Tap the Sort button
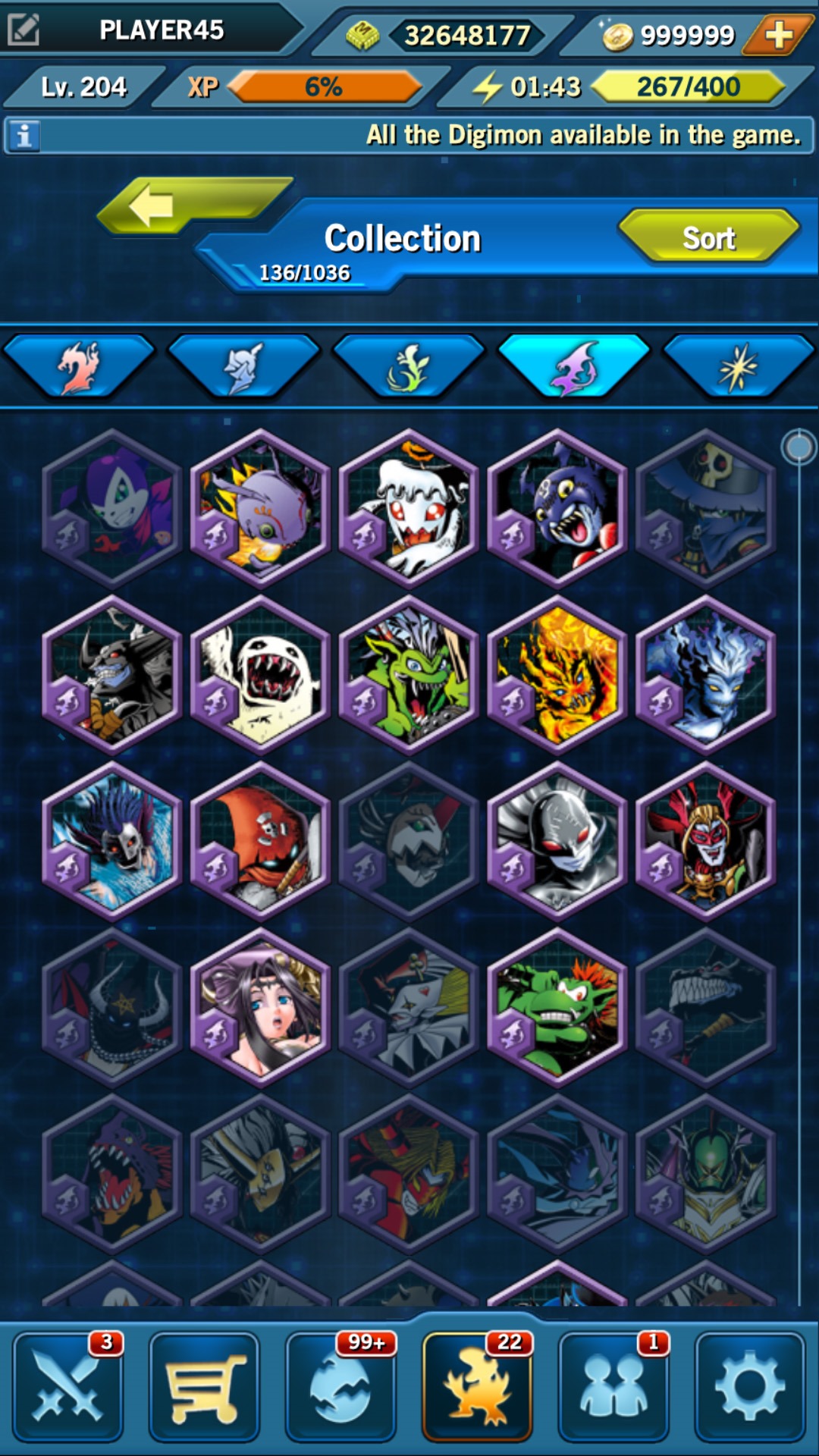 (x=708, y=238)
